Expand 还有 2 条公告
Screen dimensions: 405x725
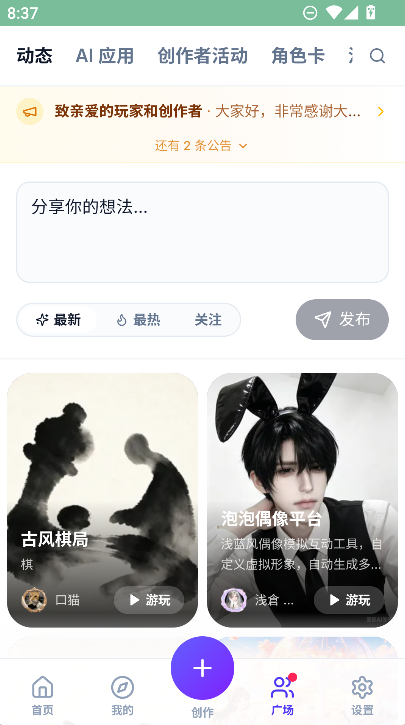coord(201,146)
